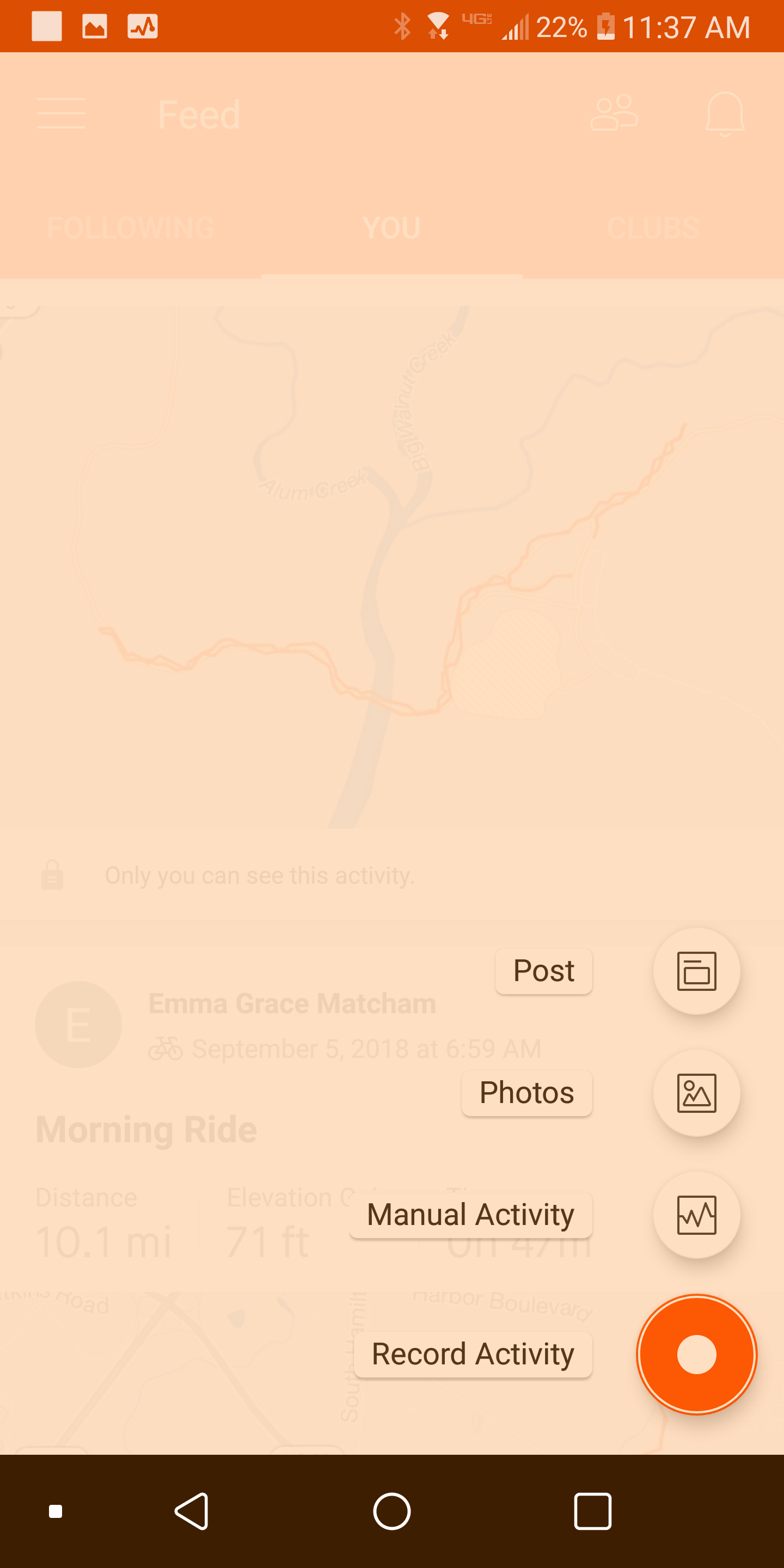Start recording with Record Activity
784x1568 pixels.
(696, 1355)
